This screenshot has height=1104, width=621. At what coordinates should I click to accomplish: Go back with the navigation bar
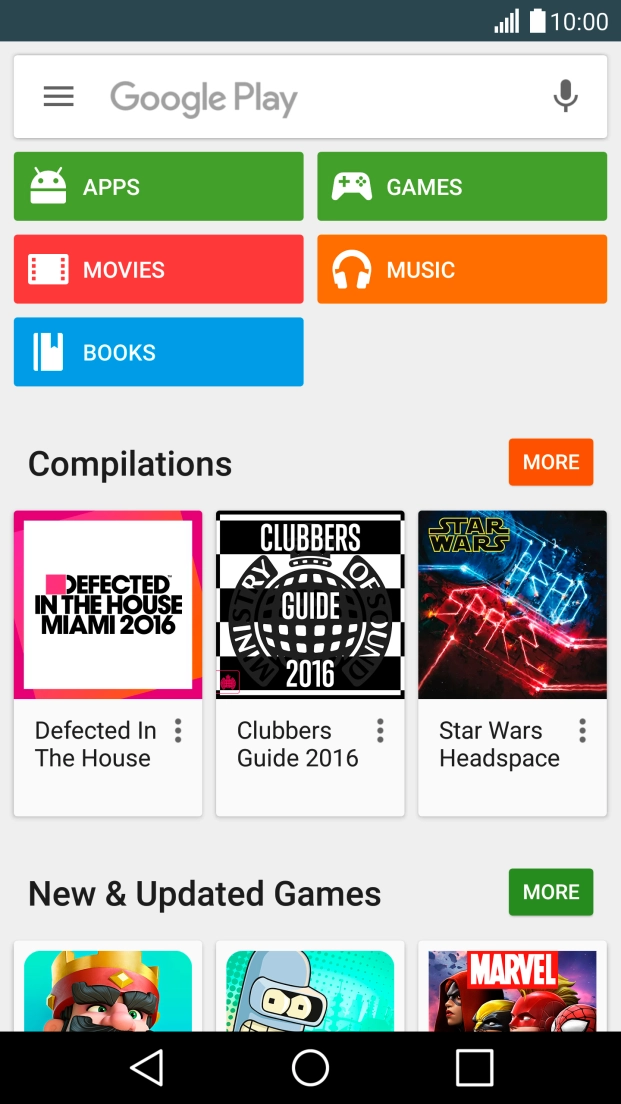(147, 1067)
